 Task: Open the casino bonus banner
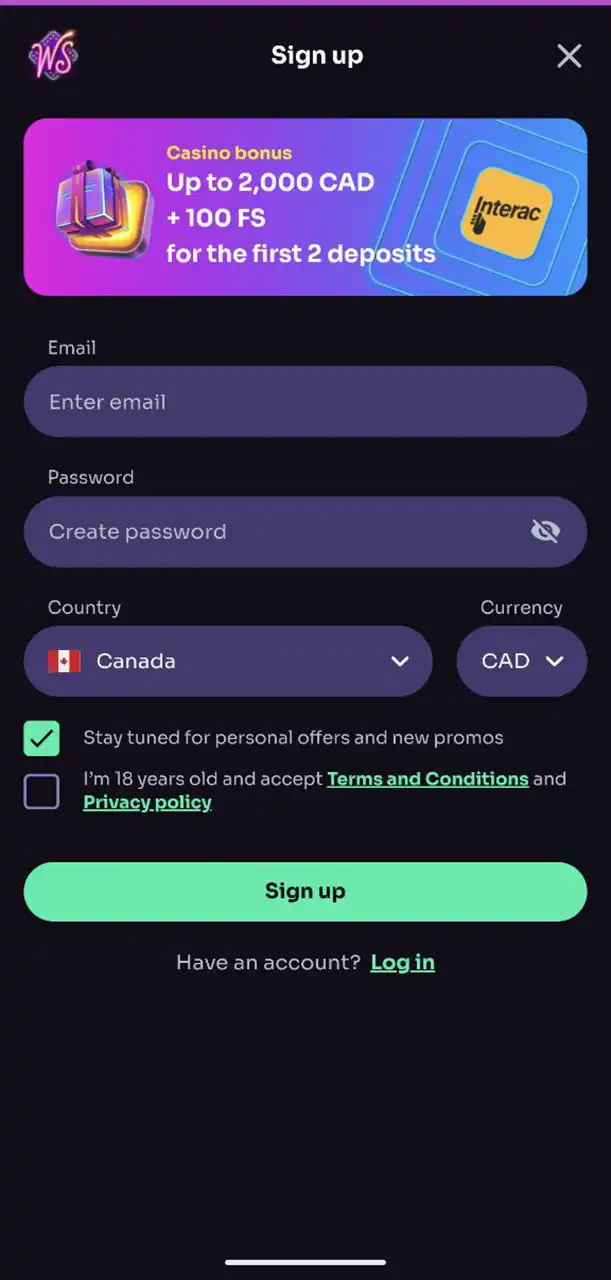click(x=305, y=207)
